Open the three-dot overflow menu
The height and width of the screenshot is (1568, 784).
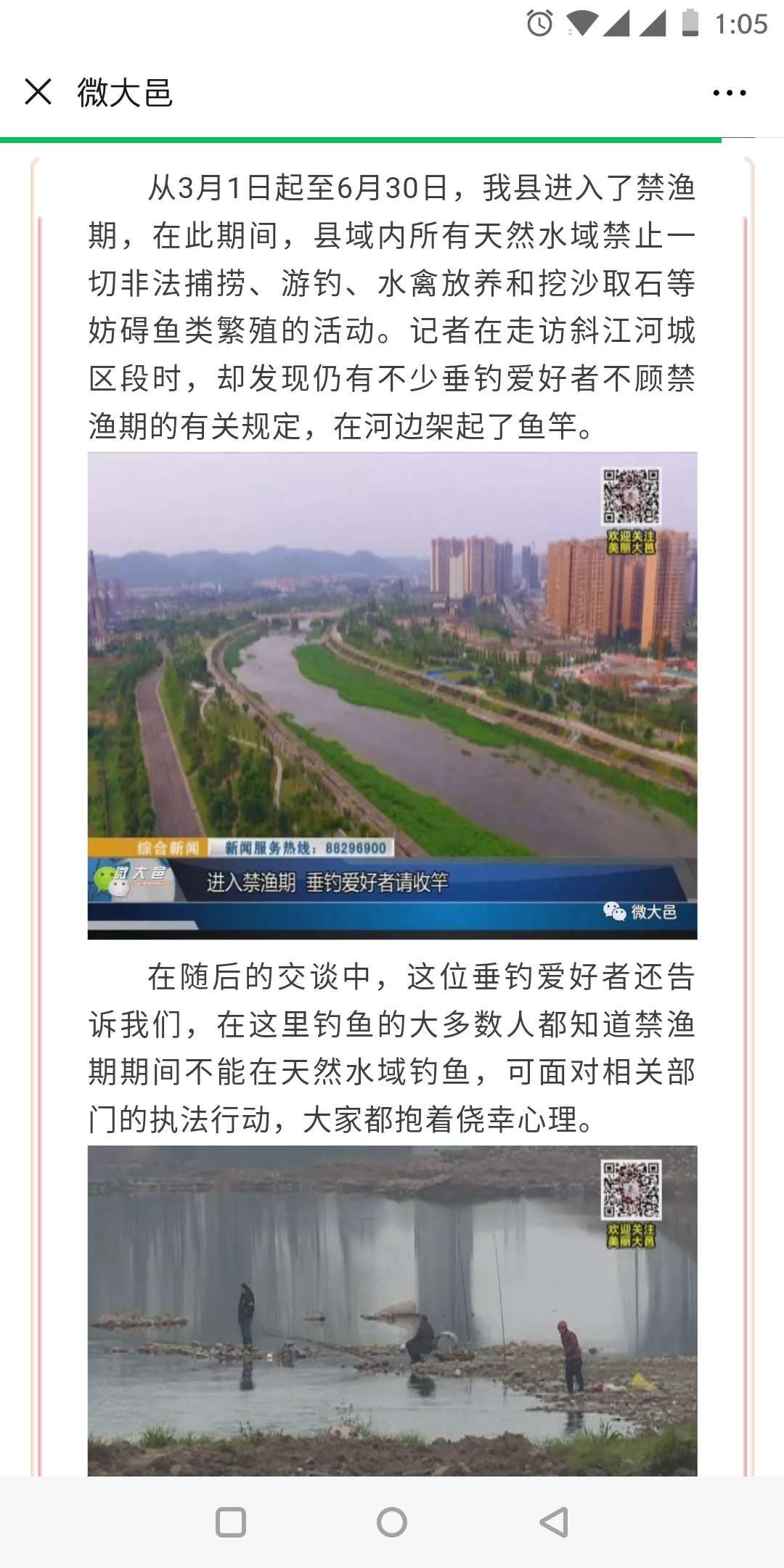[729, 93]
